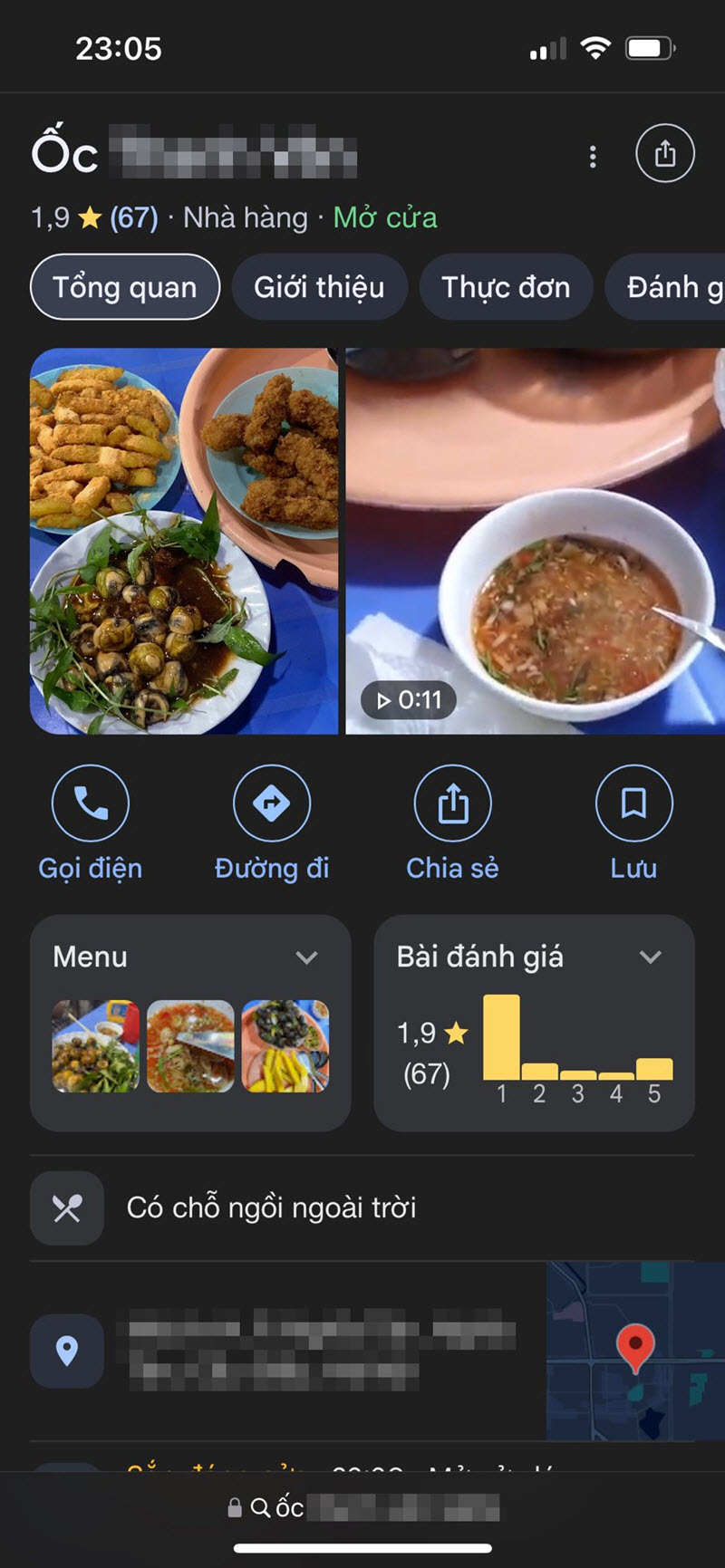Tap the (67) review count link
Viewport: 725px width, 1568px height.
coord(132,217)
